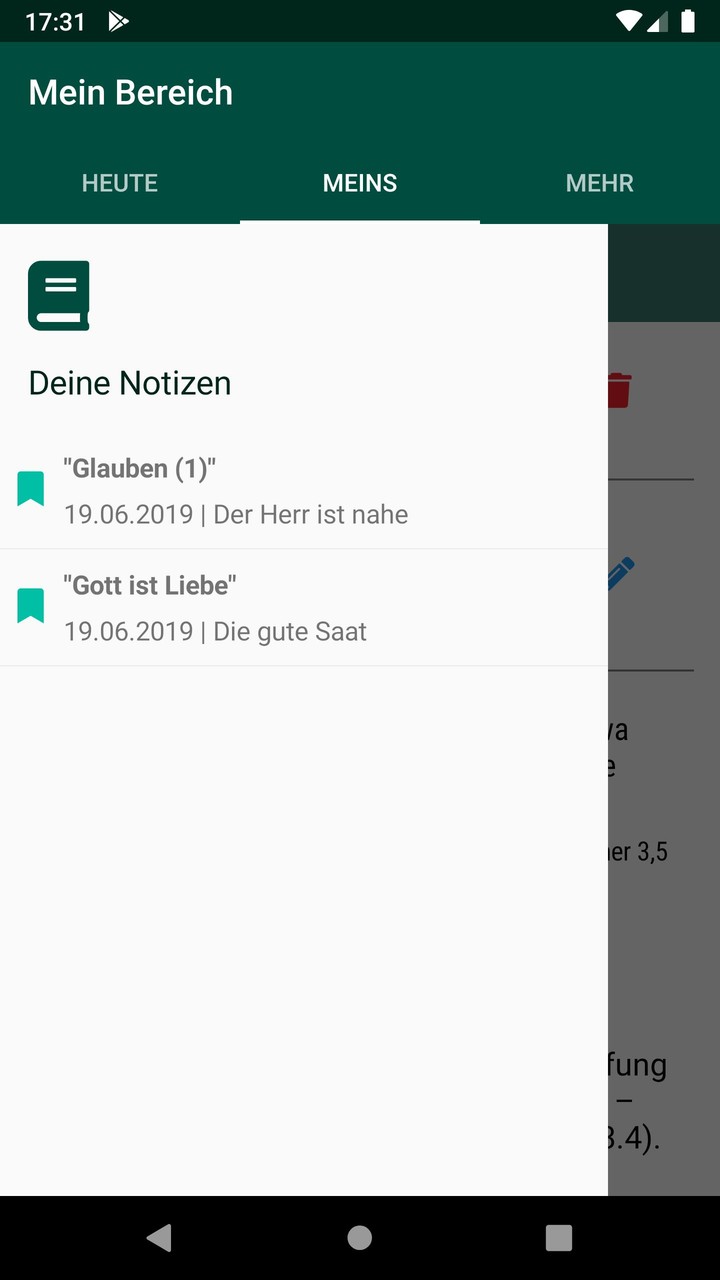Tap the Android recents square button
This screenshot has width=720, height=1280.
[x=559, y=1237]
